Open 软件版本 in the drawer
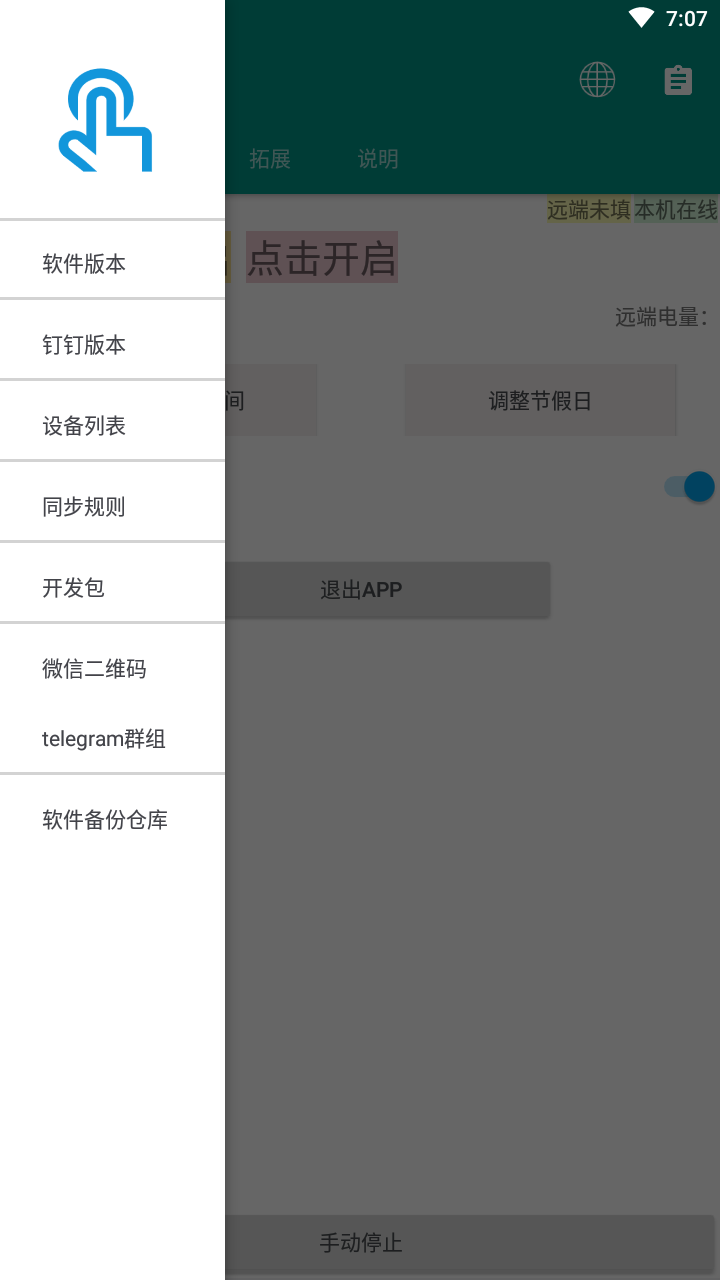This screenshot has width=720, height=1280. pyautogui.click(x=112, y=264)
